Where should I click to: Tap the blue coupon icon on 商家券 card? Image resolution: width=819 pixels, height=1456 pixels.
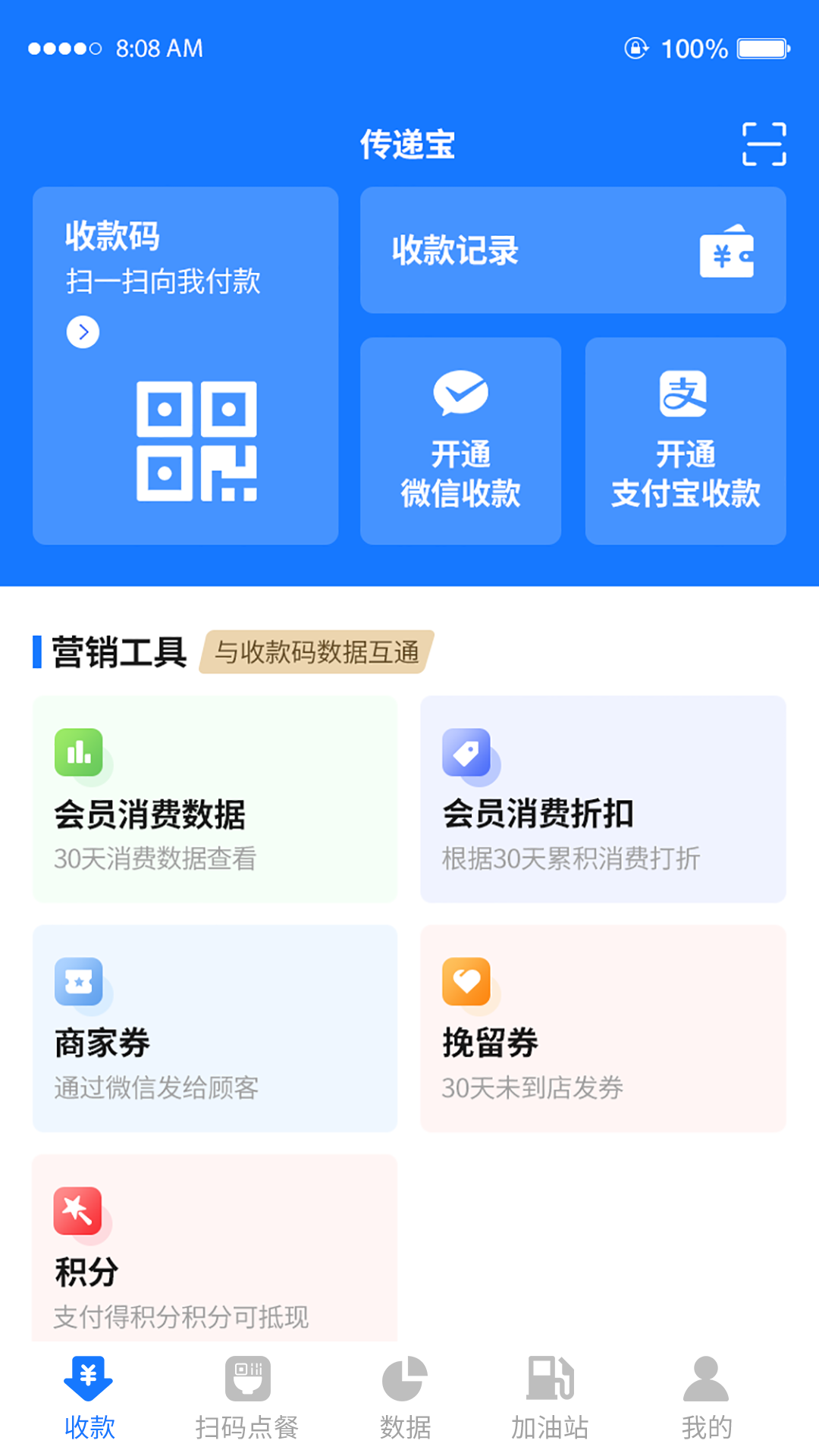click(x=78, y=982)
